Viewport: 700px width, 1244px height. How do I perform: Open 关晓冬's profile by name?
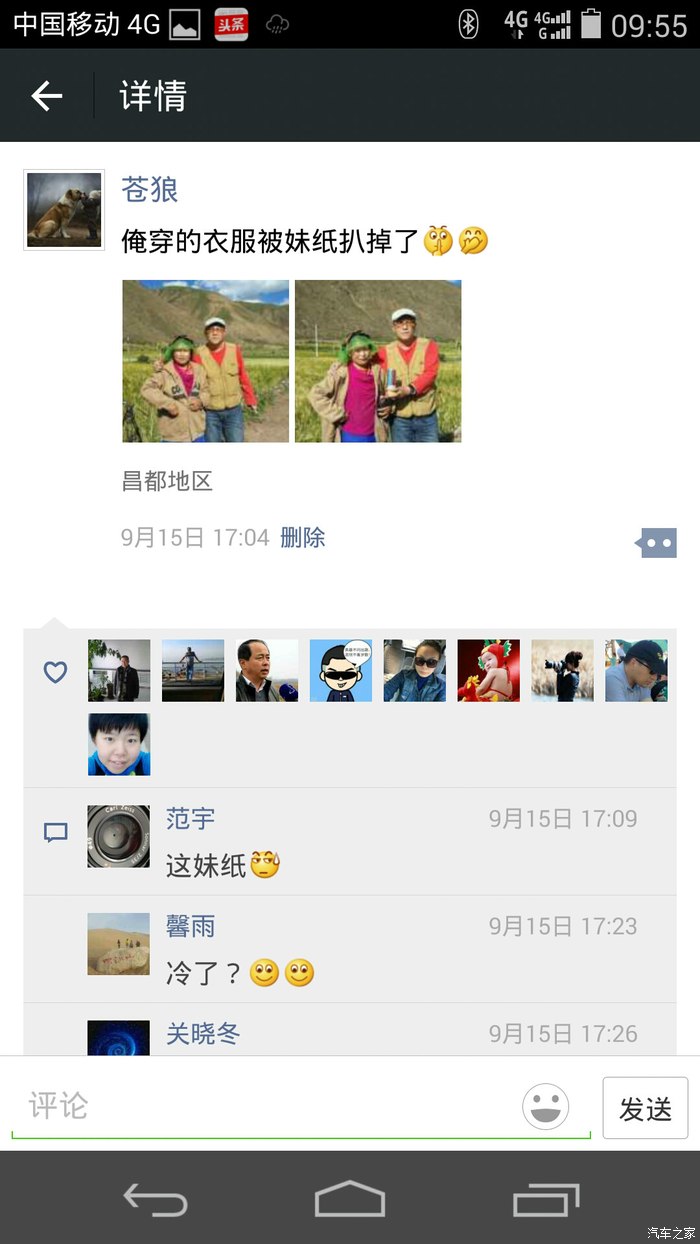pyautogui.click(x=203, y=1033)
